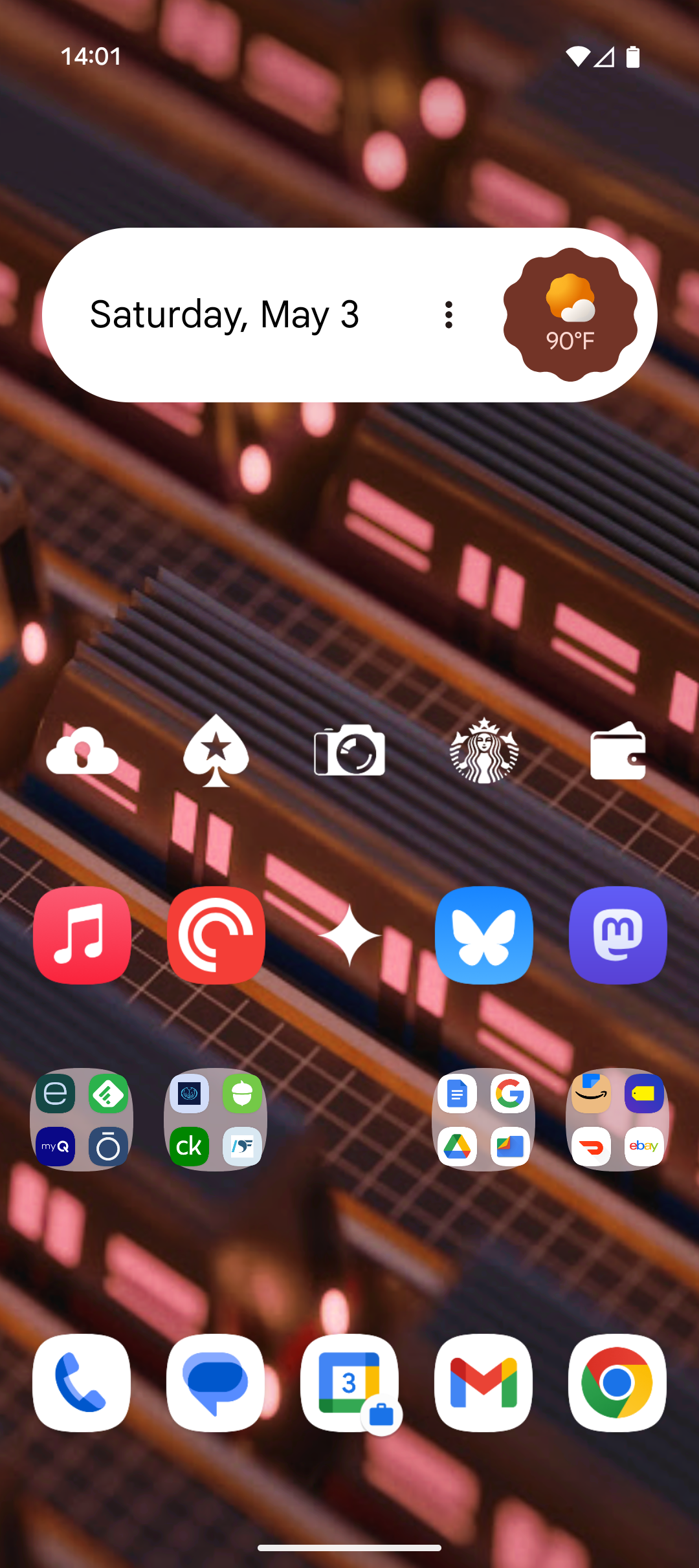699x1568 pixels.
Task: Open the Phone dialer
Action: click(x=82, y=1383)
